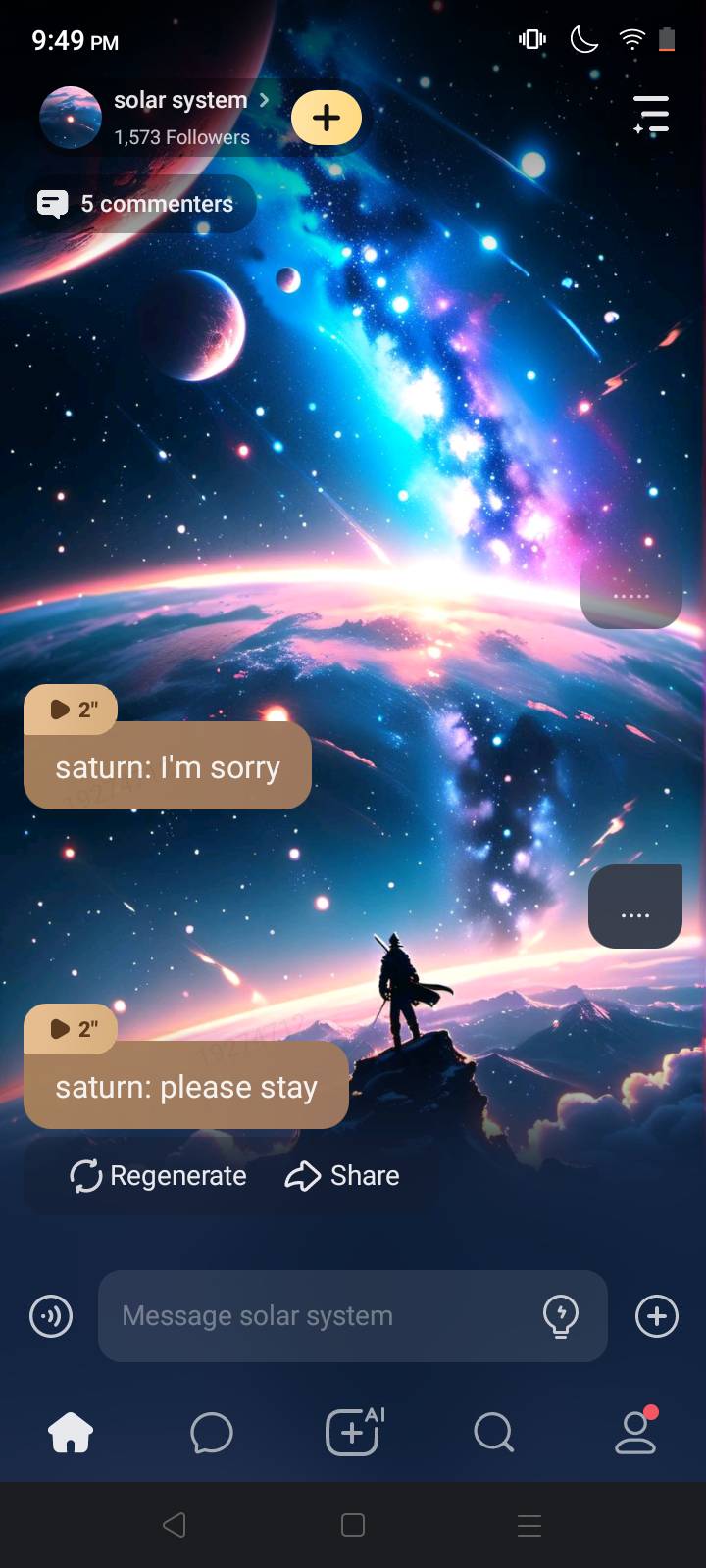Share this conversation
Screen dimensions: 706x1568
click(342, 1175)
